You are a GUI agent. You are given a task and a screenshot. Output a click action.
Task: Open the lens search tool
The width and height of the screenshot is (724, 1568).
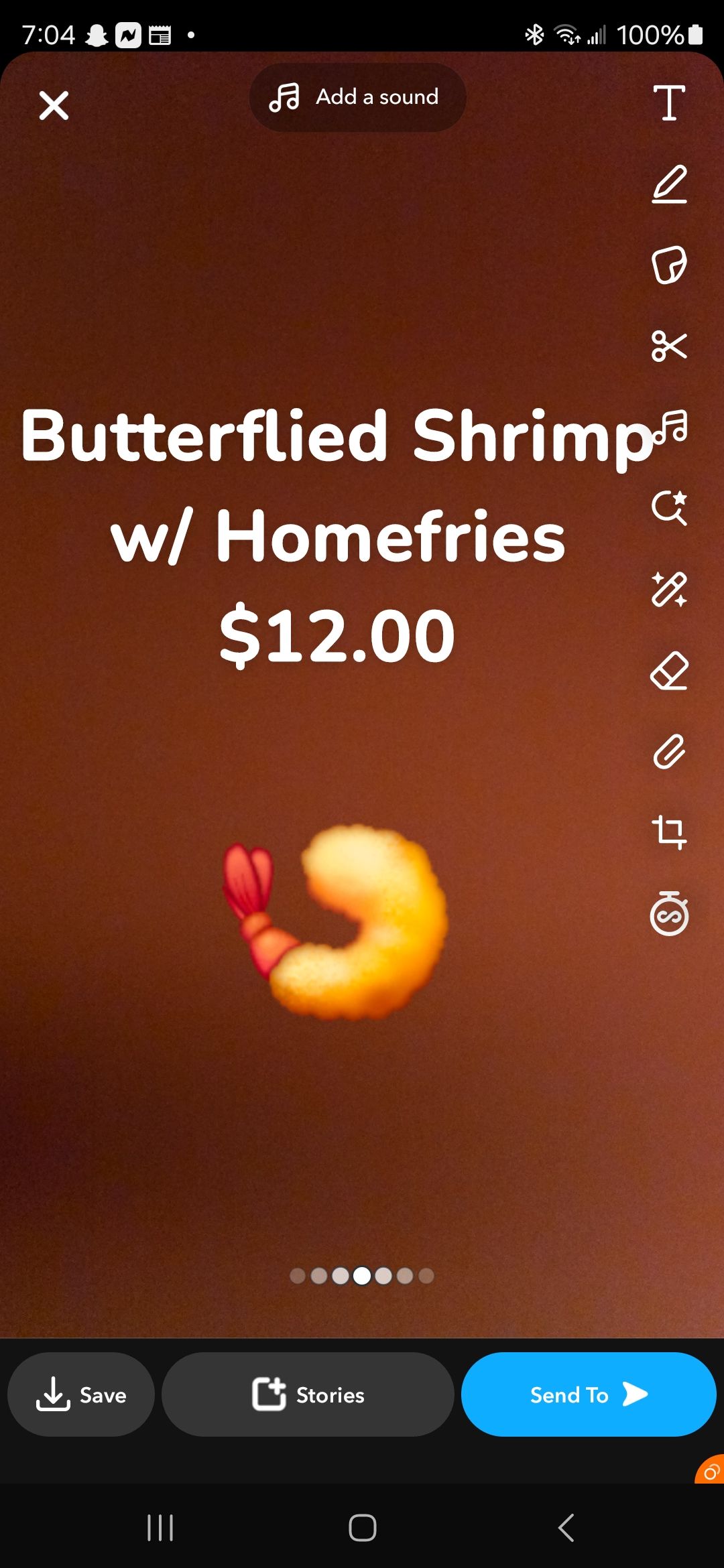click(x=669, y=508)
